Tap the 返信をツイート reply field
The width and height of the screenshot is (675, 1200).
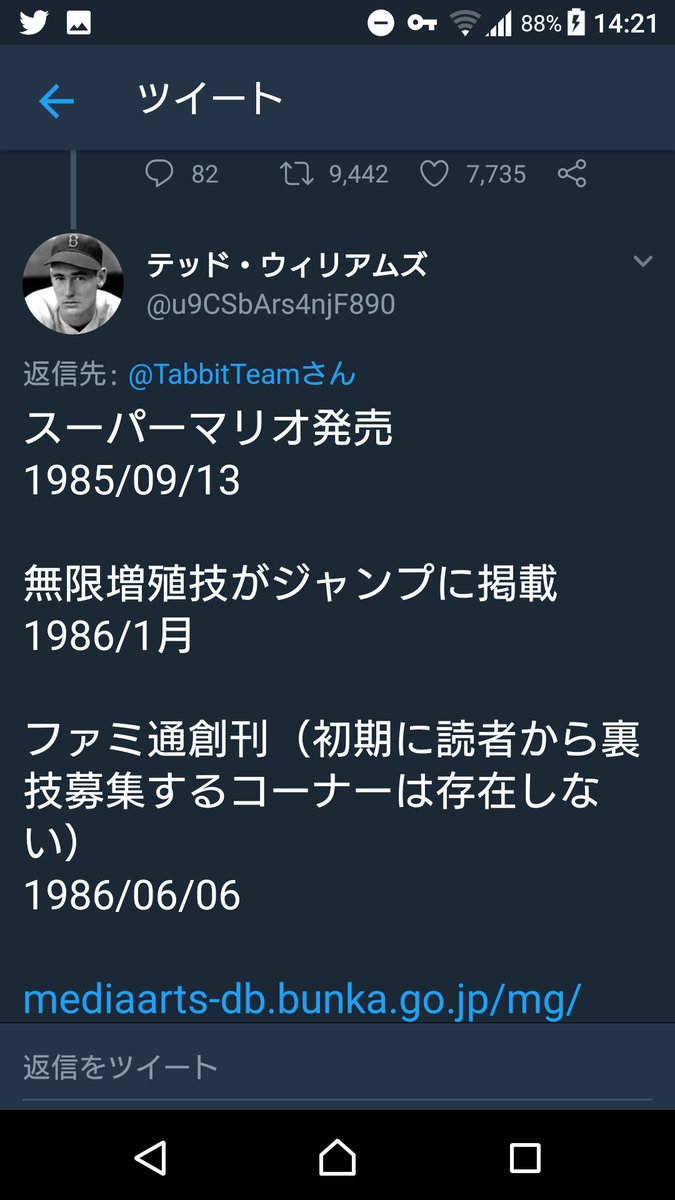tap(337, 1067)
